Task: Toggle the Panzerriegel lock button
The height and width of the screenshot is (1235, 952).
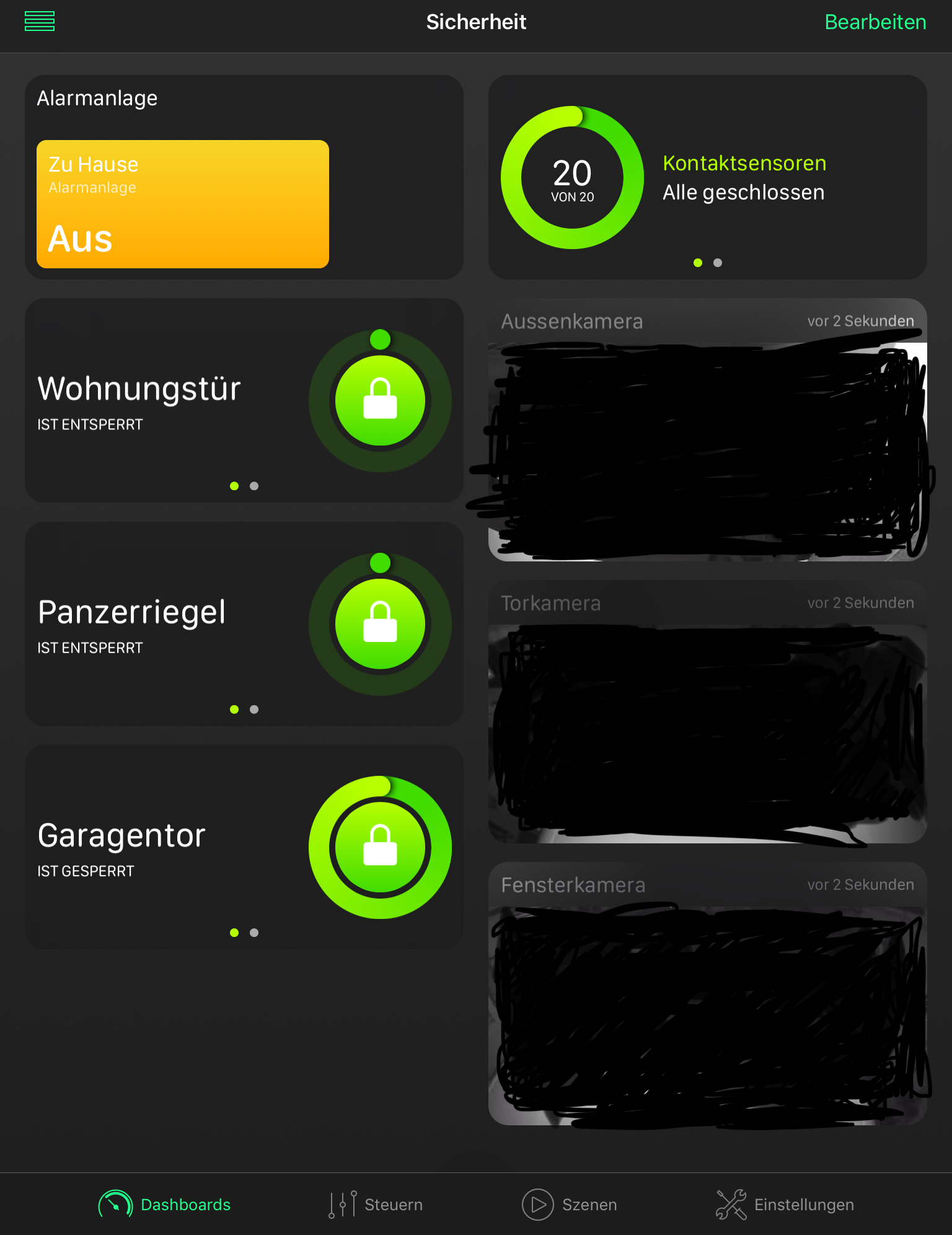Action: tap(380, 624)
